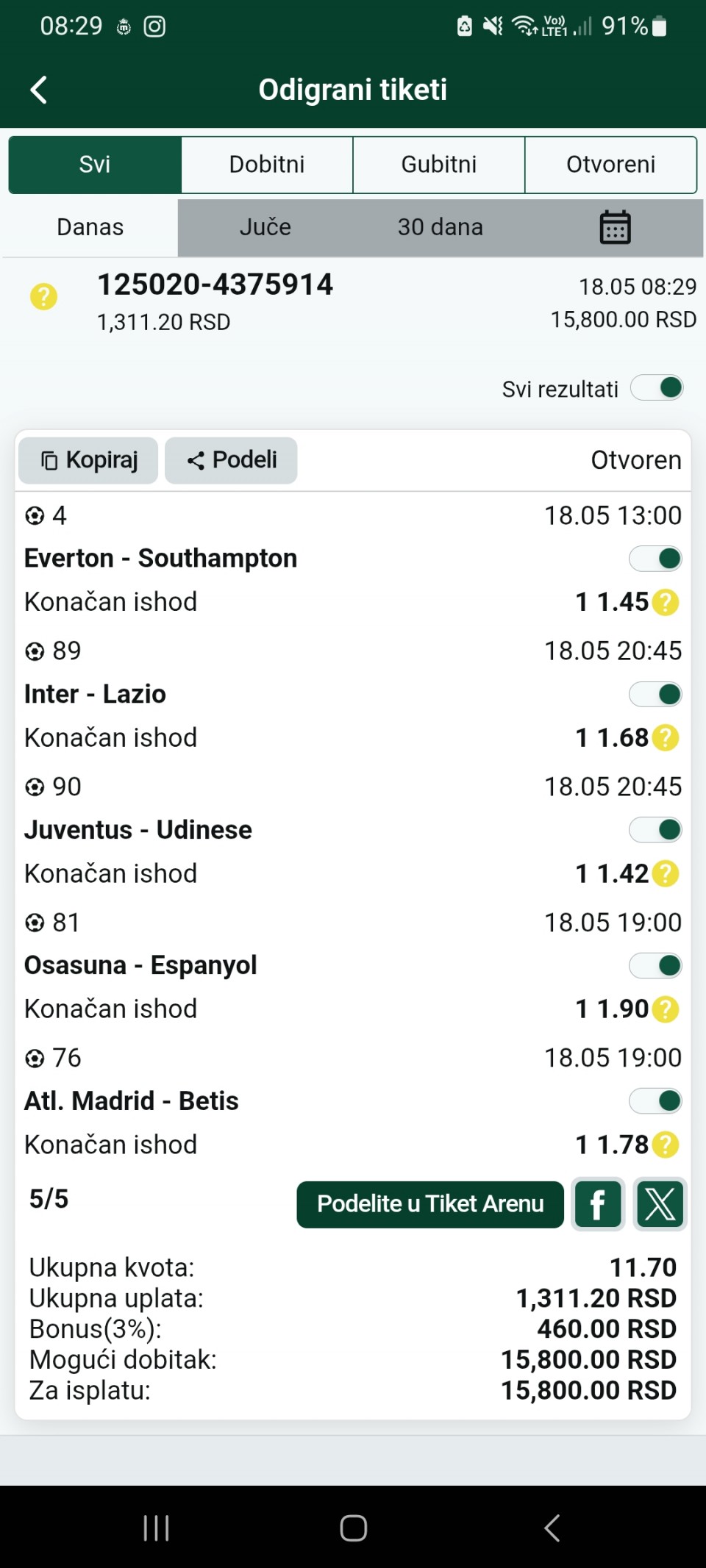Viewport: 706px width, 1568px height.
Task: Show tickets from 30 dana
Action: (x=441, y=227)
